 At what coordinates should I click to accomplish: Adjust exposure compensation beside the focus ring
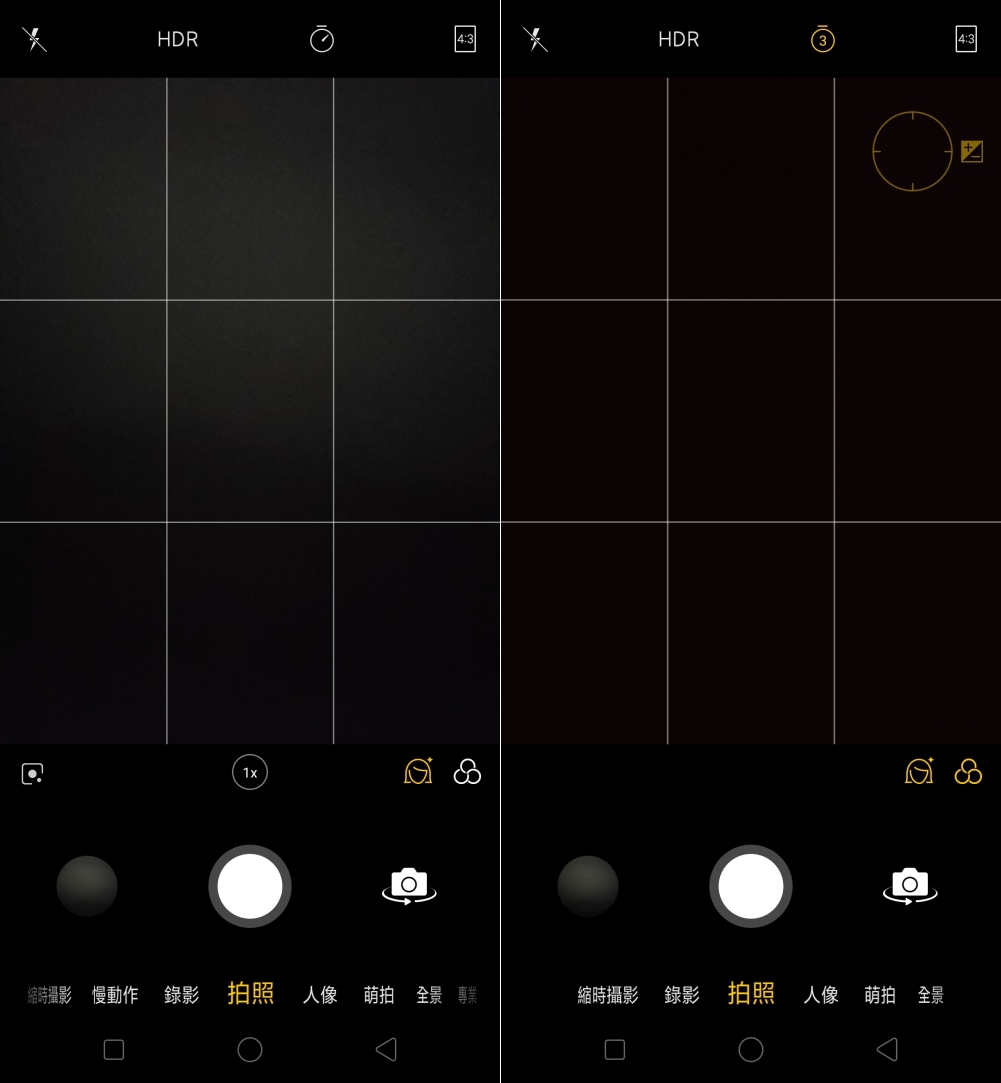coord(971,152)
